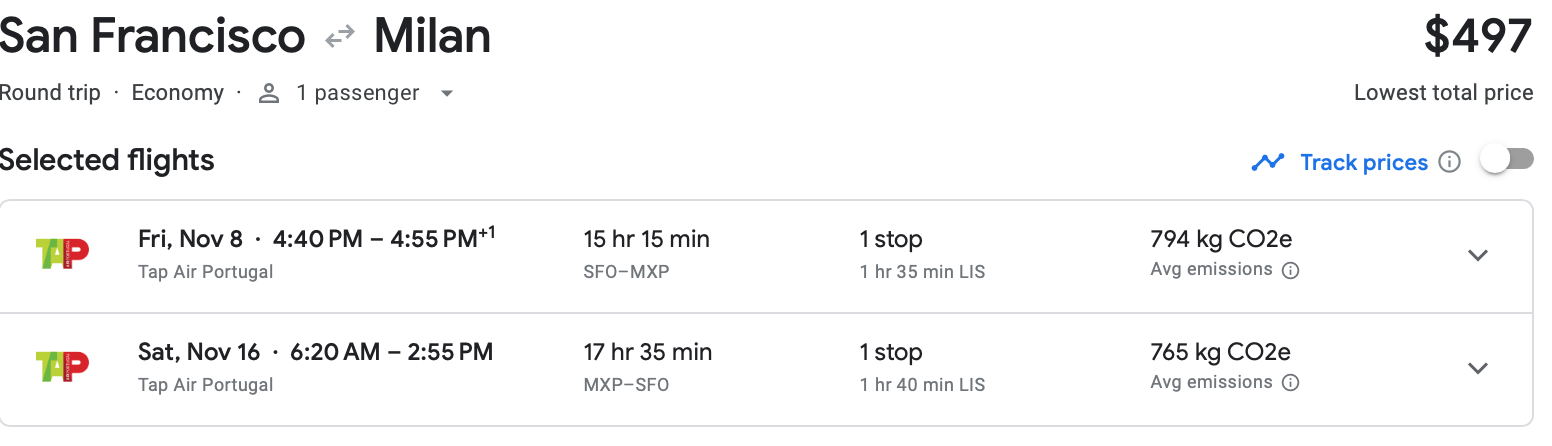
Task: Expand the Fri, Nov 8 flight details
Action: click(1477, 255)
